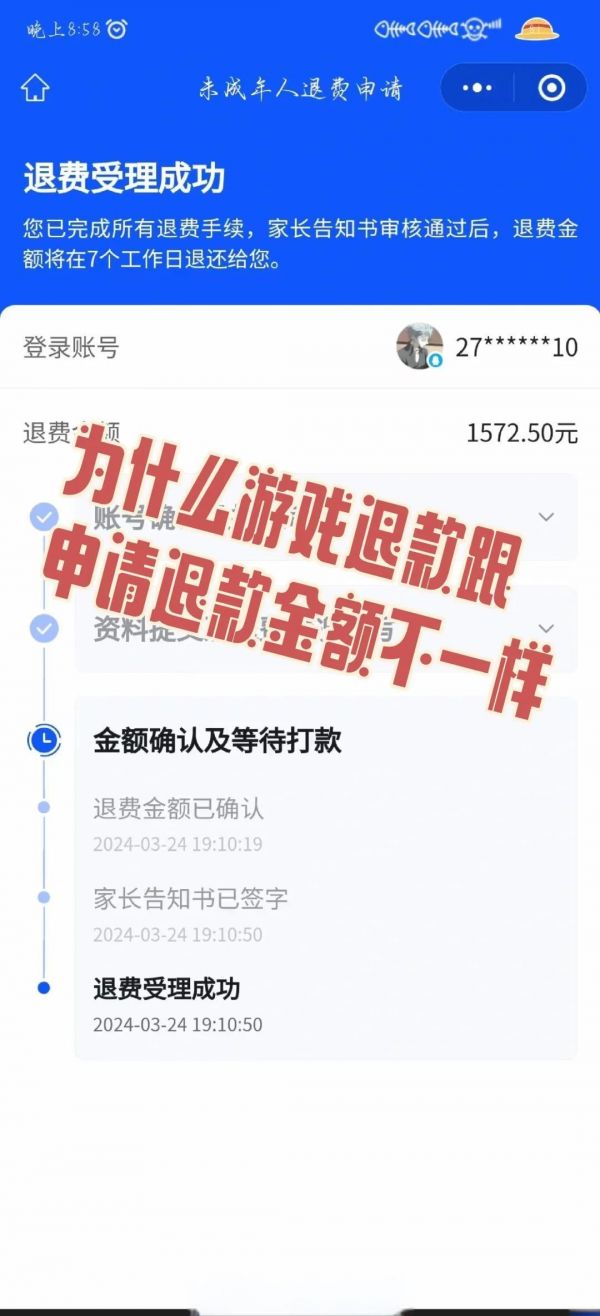Image resolution: width=600 pixels, height=1316 pixels.
Task: Open the mini program more options menu
Action: tap(477, 88)
